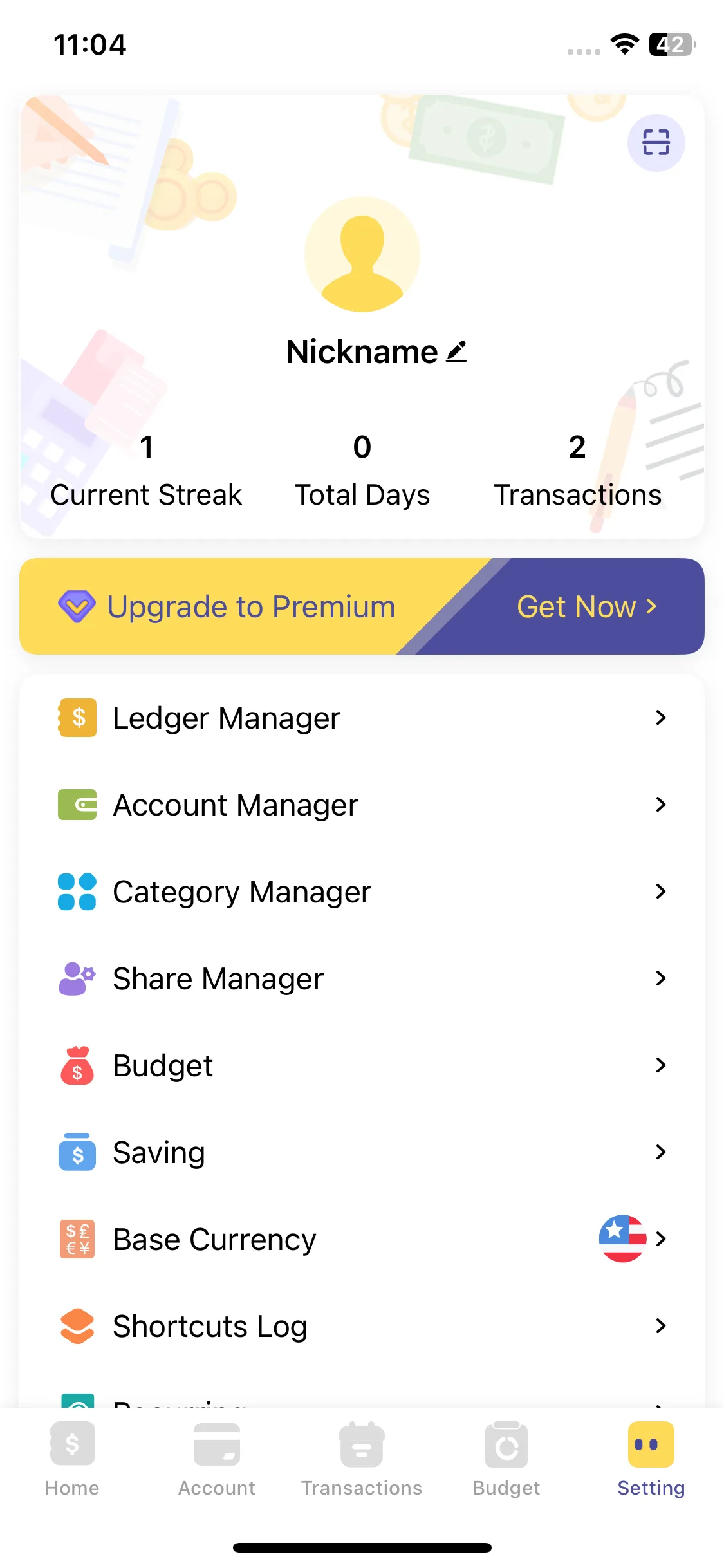Tap the profile avatar picture
The image size is (724, 1568).
pos(362,254)
